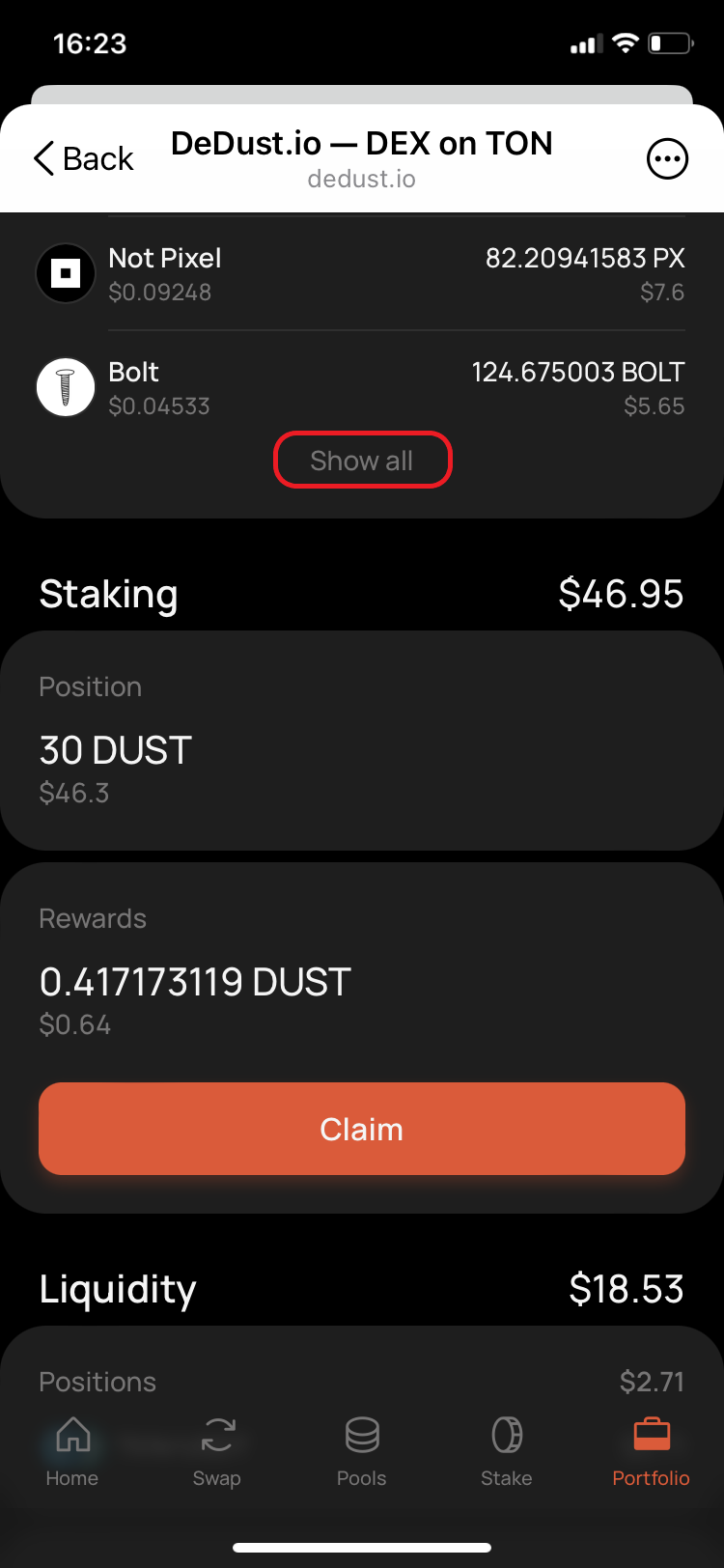Open the Bolt token row
The height and width of the screenshot is (1568, 724).
[361, 388]
